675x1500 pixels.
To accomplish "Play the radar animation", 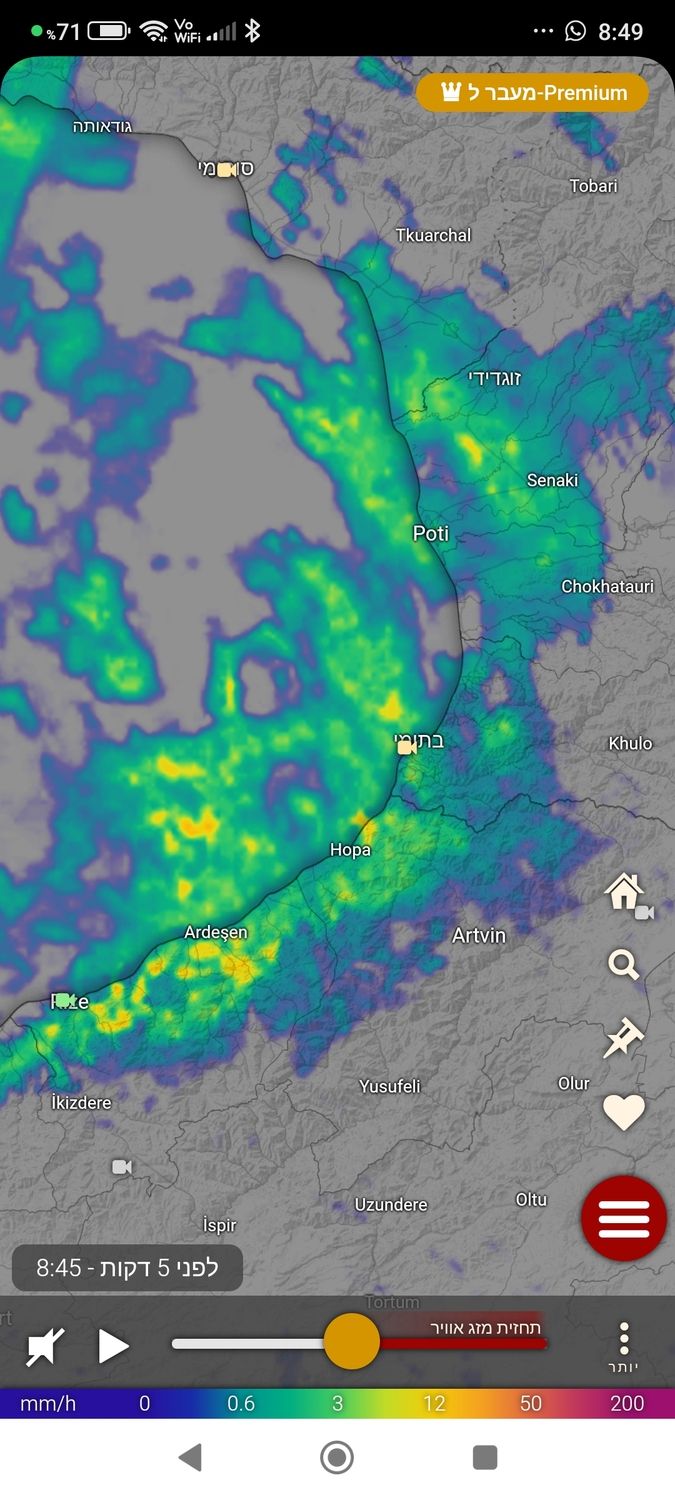I will [113, 1346].
